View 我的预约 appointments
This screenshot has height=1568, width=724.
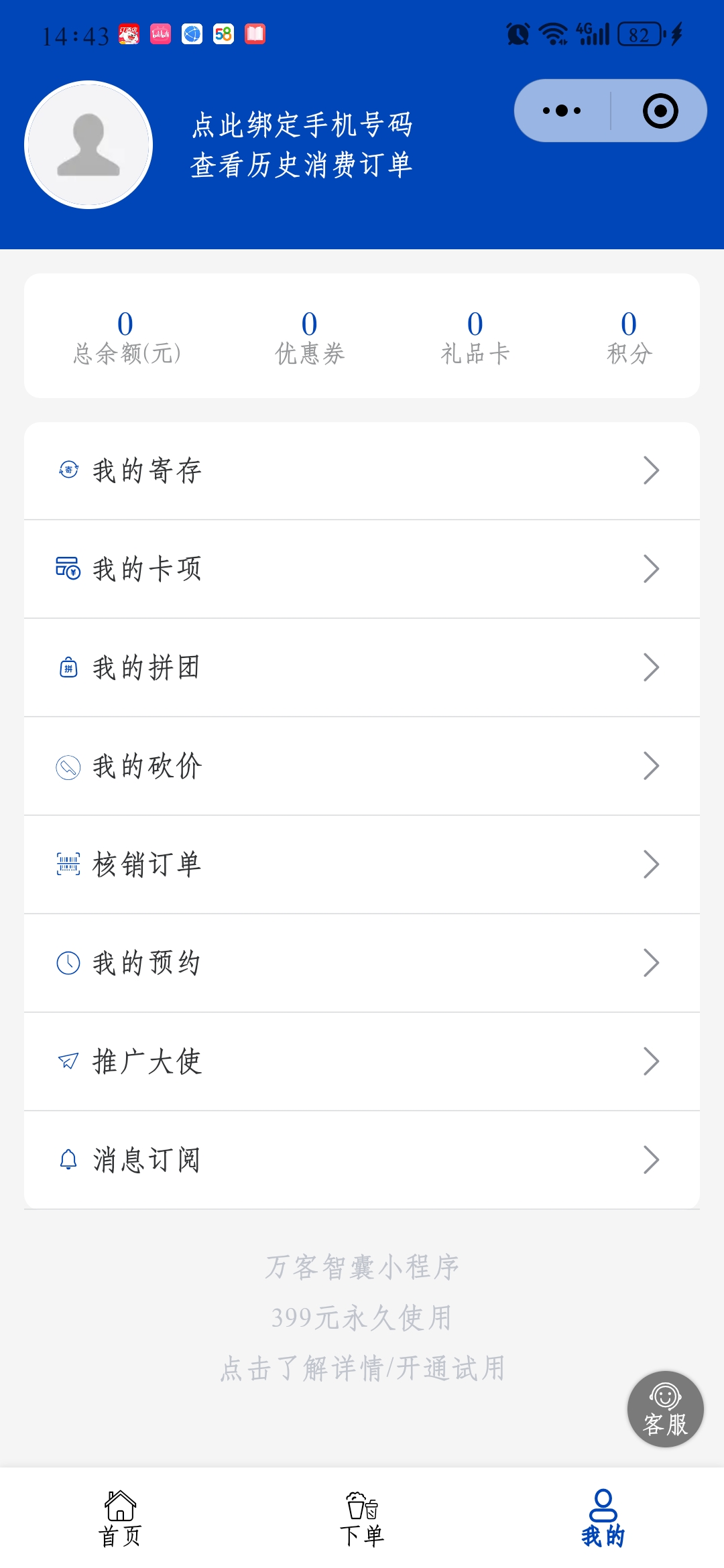[x=362, y=963]
